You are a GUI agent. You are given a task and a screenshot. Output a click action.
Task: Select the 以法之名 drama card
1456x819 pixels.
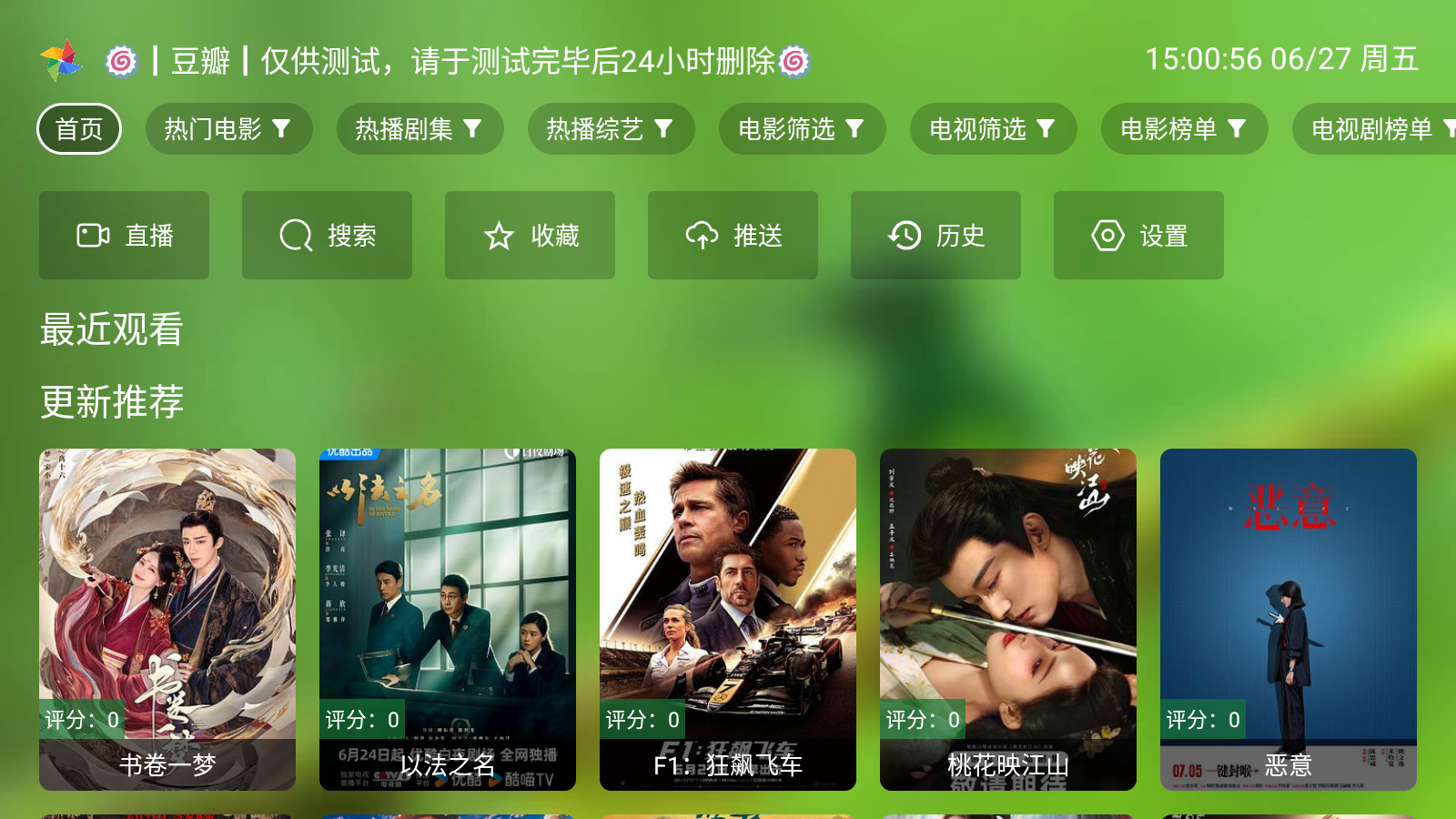pos(448,619)
